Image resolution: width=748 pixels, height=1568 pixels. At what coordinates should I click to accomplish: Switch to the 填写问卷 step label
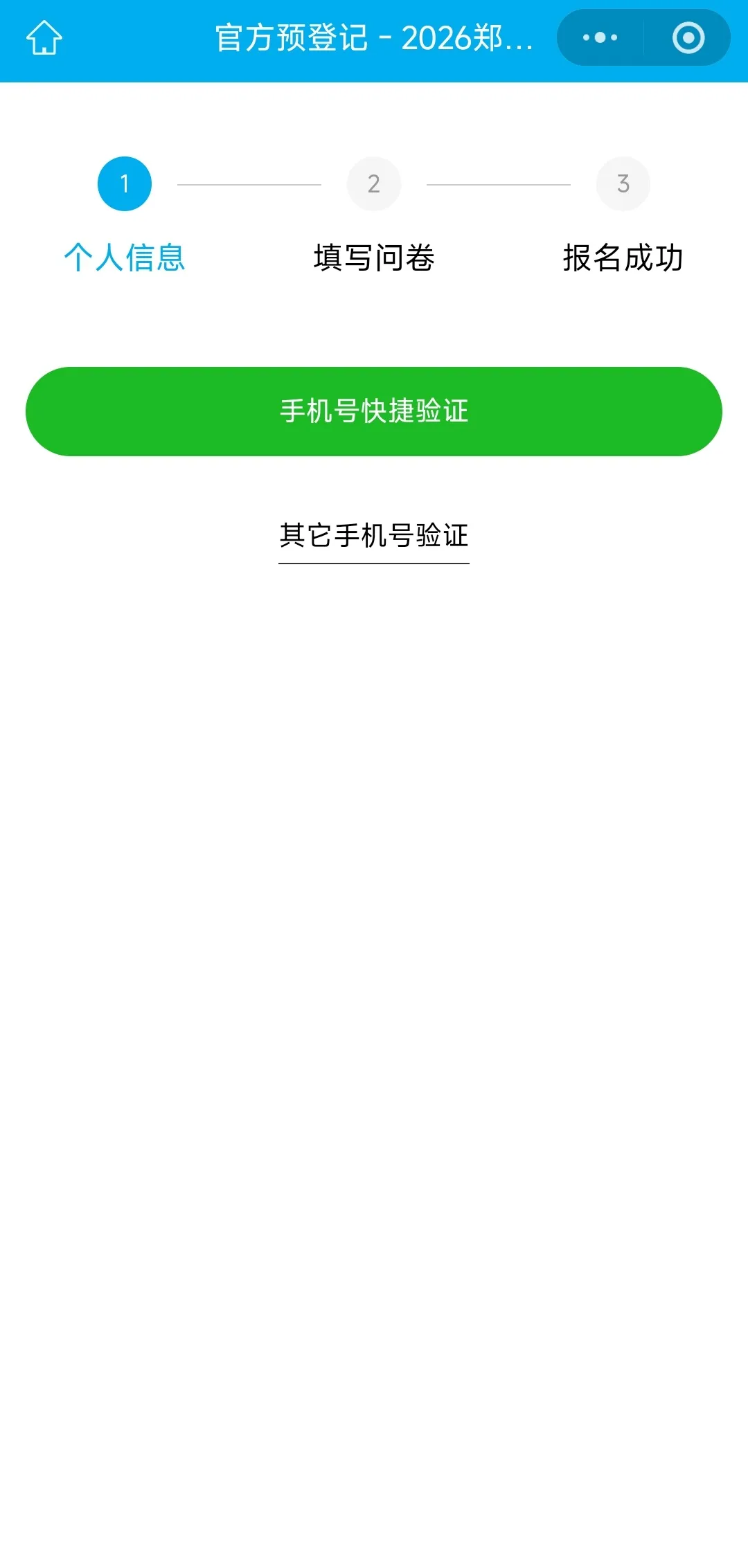(374, 256)
